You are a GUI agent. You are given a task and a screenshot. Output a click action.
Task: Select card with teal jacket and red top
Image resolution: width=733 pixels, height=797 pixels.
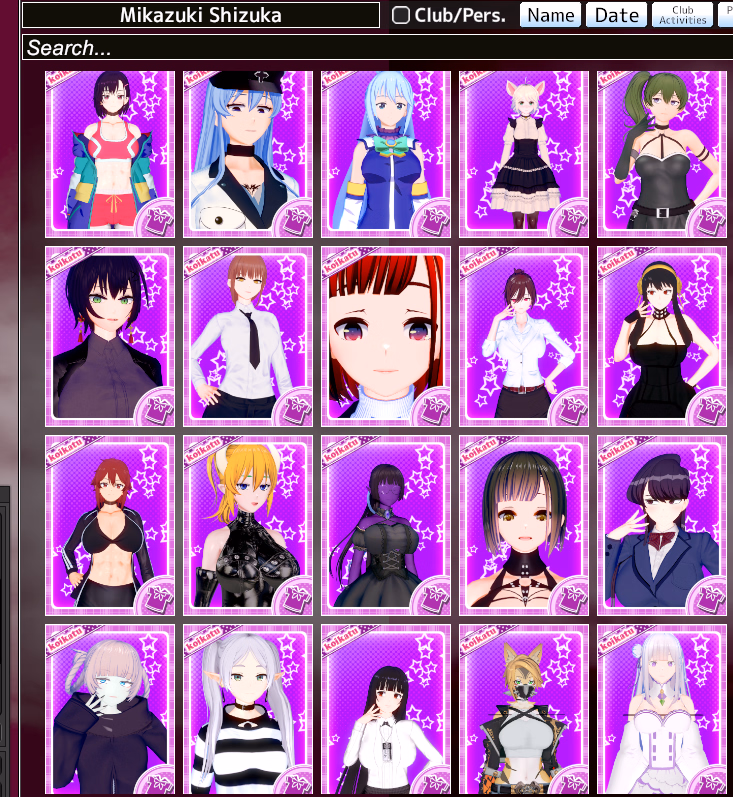click(x=109, y=154)
